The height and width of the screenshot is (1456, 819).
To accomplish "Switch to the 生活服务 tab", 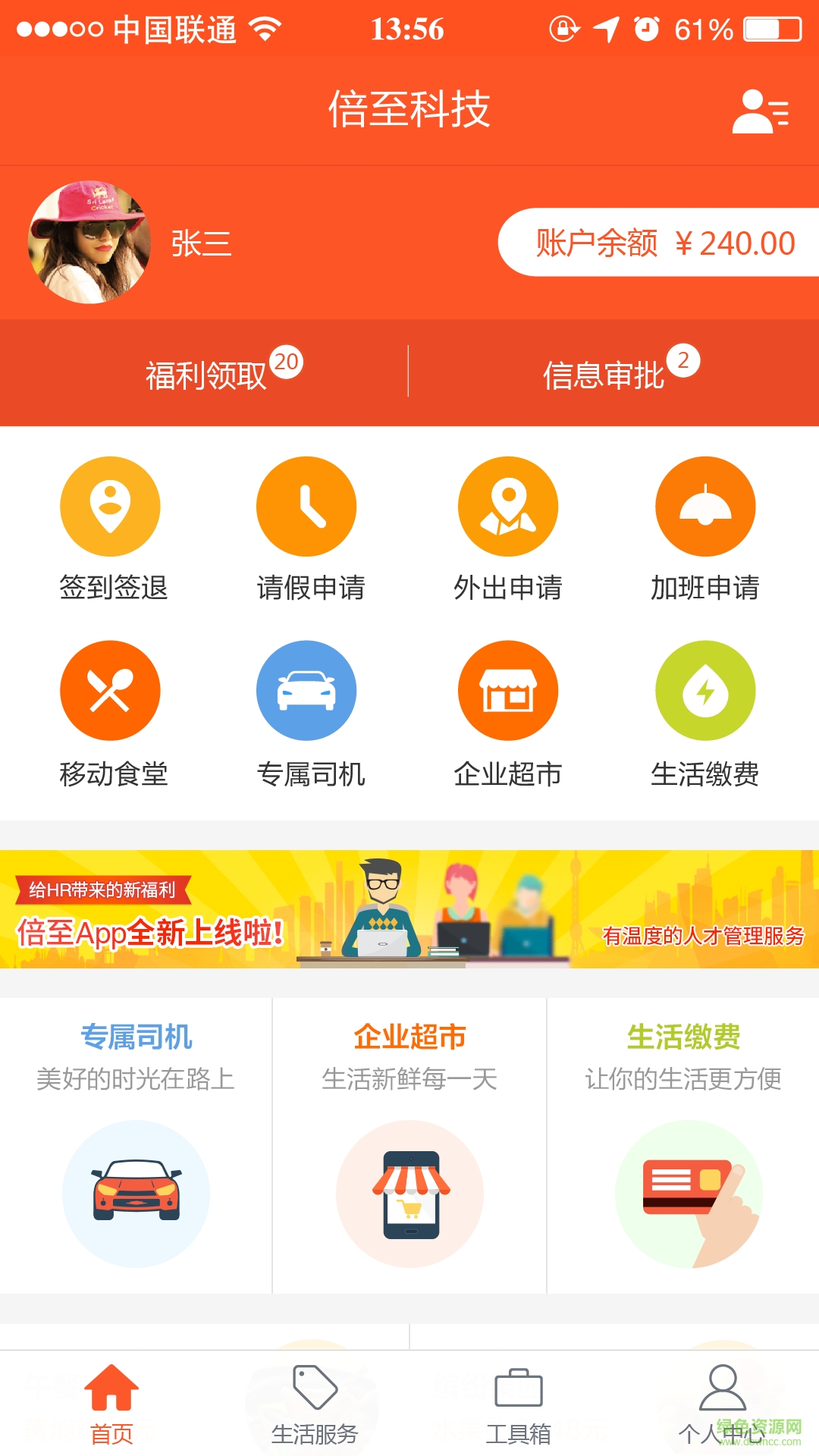I will pos(315,1410).
